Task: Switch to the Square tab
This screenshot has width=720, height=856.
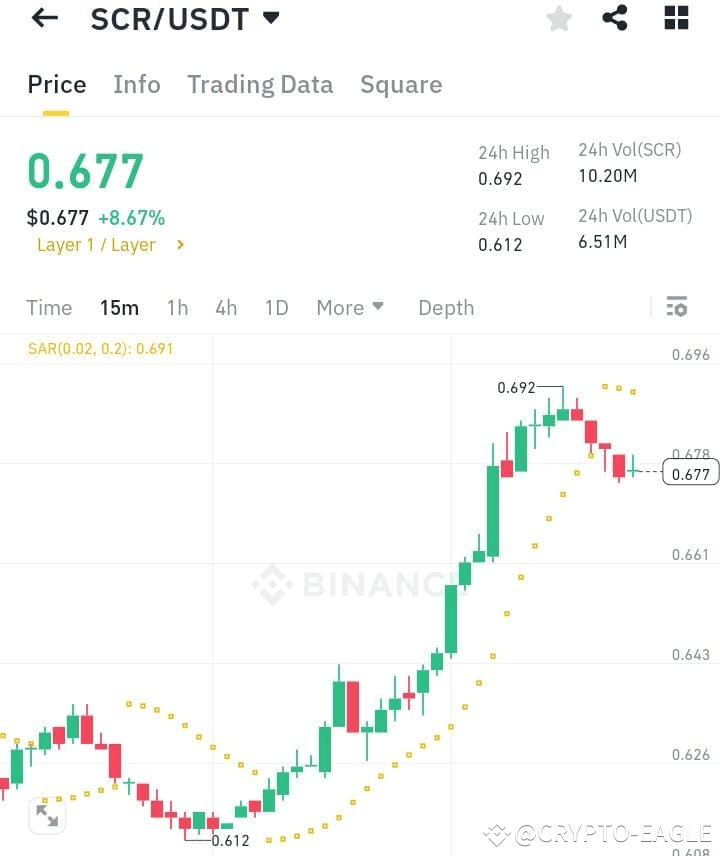Action: click(401, 85)
